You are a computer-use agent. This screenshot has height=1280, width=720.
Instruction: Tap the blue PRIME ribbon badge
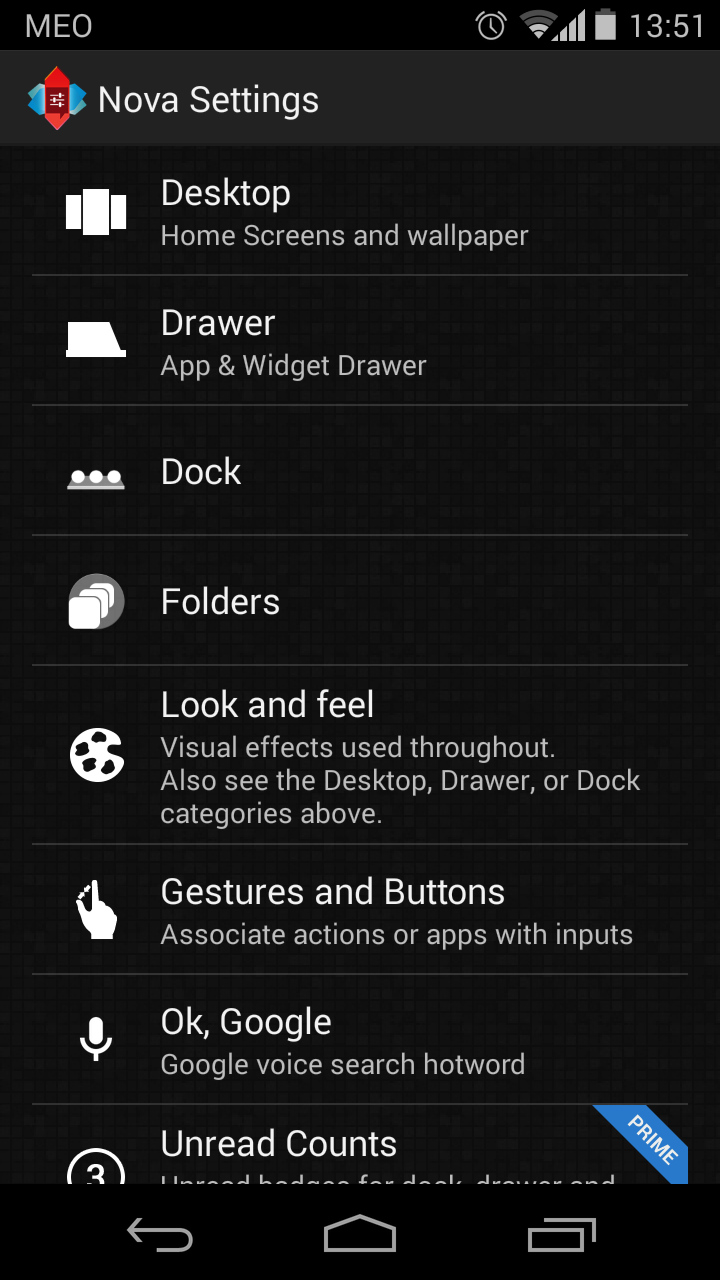tap(652, 1140)
